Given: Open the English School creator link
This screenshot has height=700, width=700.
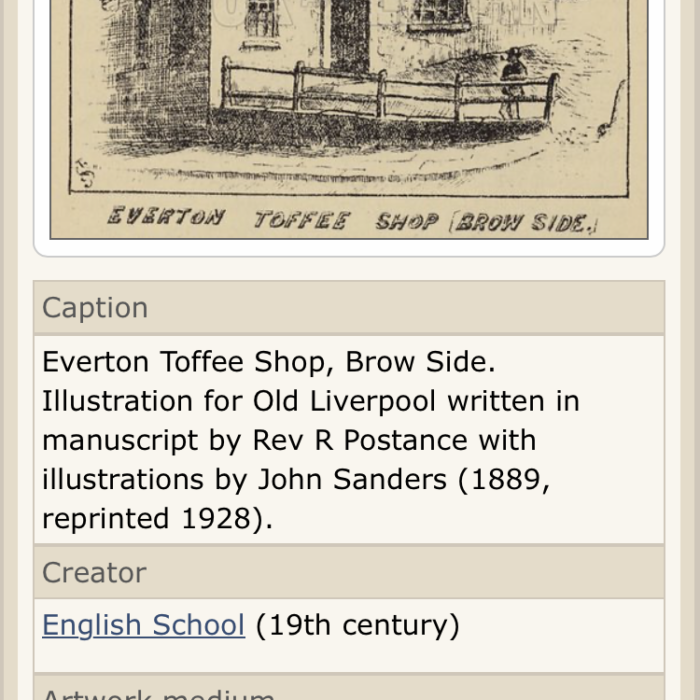Looking at the screenshot, I should click(x=143, y=625).
